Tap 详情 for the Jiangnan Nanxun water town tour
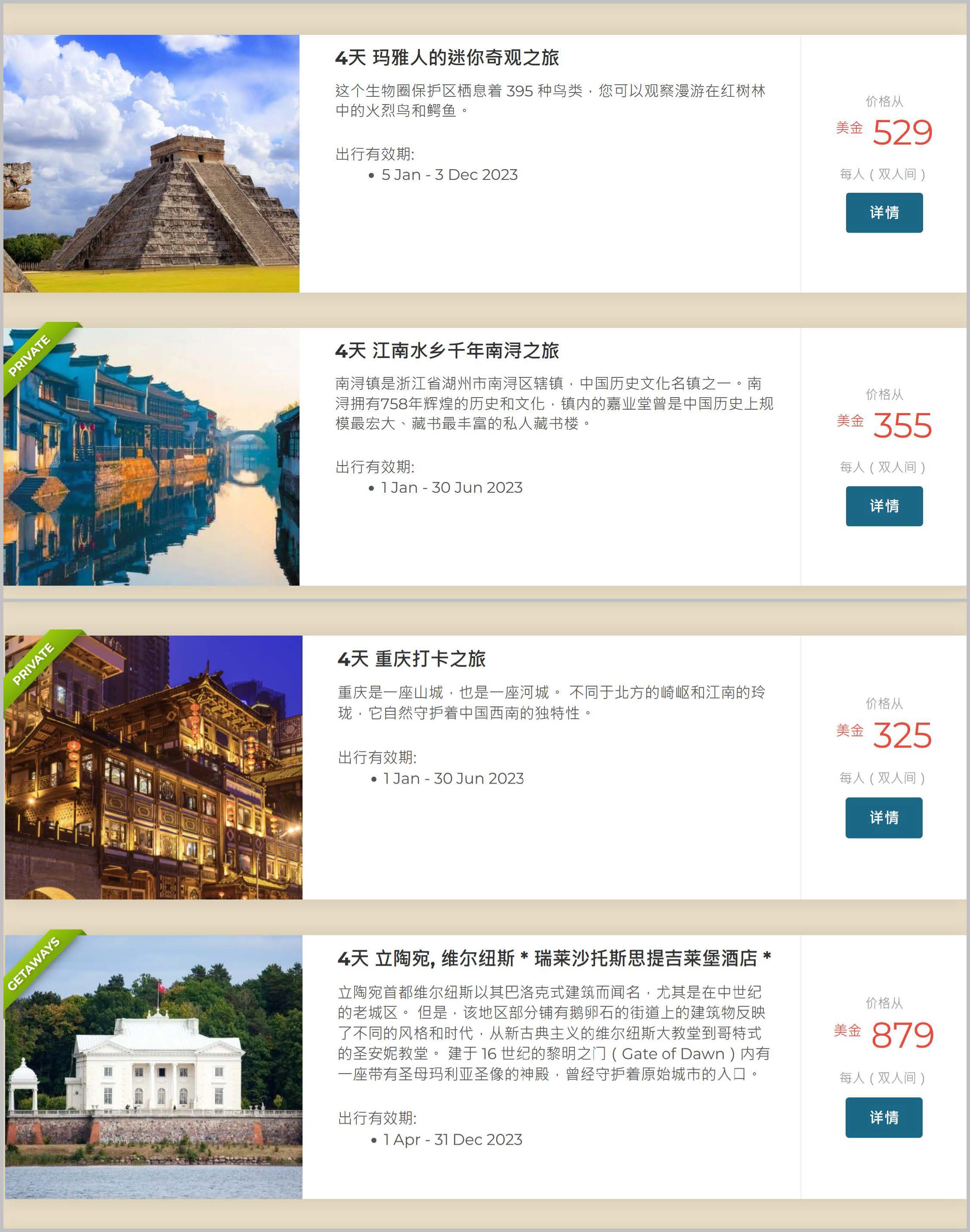 [884, 506]
